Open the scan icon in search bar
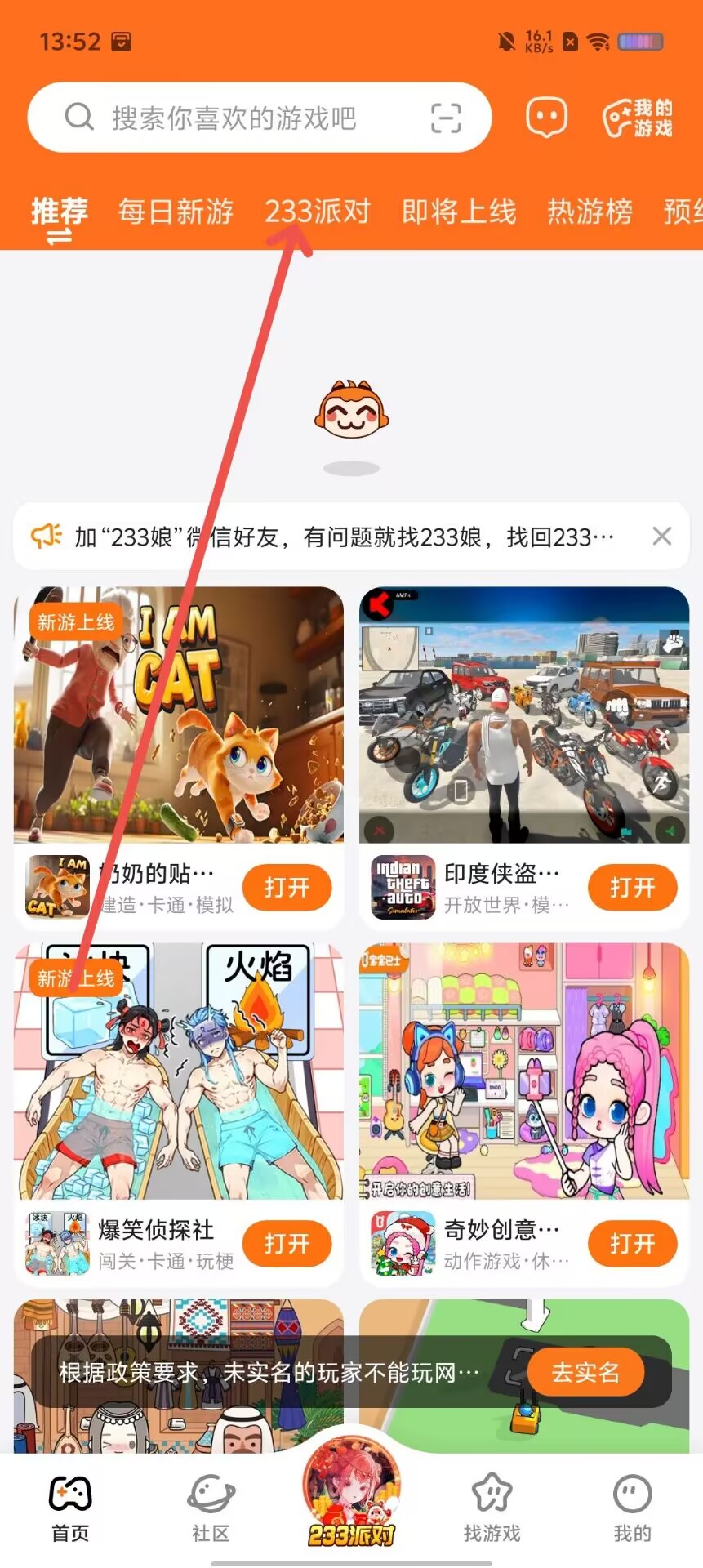This screenshot has height=1568, width=703. coord(446,118)
